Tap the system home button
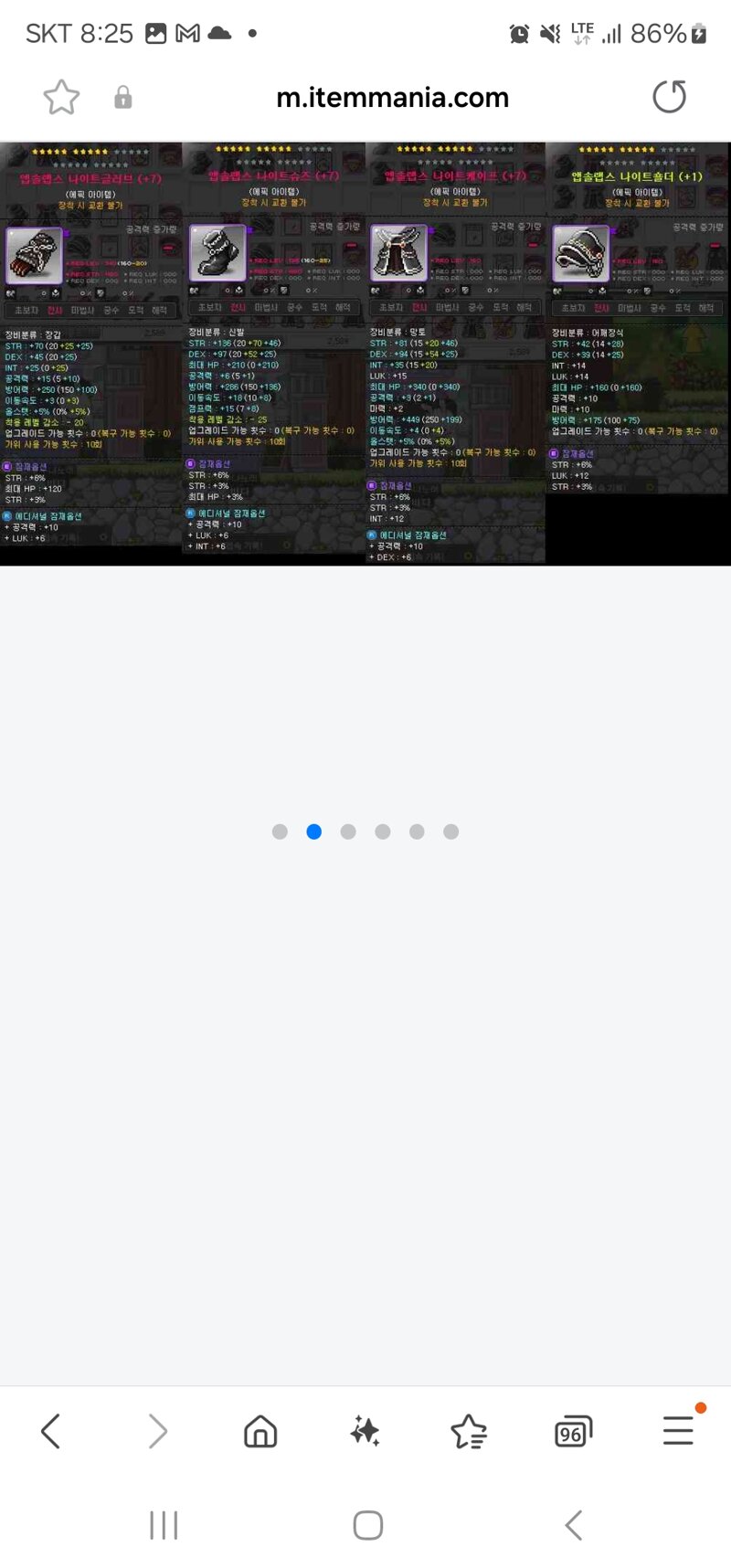731x1568 pixels. 367,1525
